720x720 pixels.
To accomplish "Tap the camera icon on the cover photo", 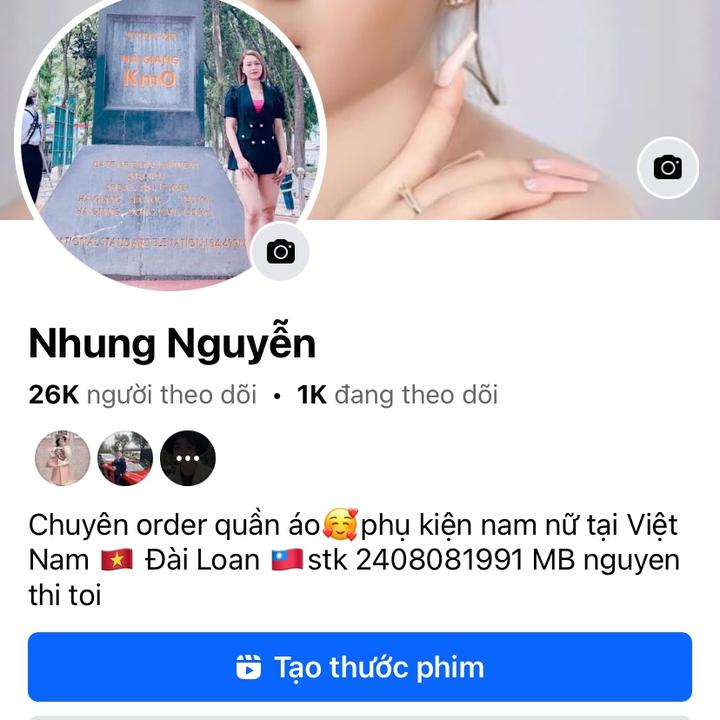I will [x=668, y=167].
